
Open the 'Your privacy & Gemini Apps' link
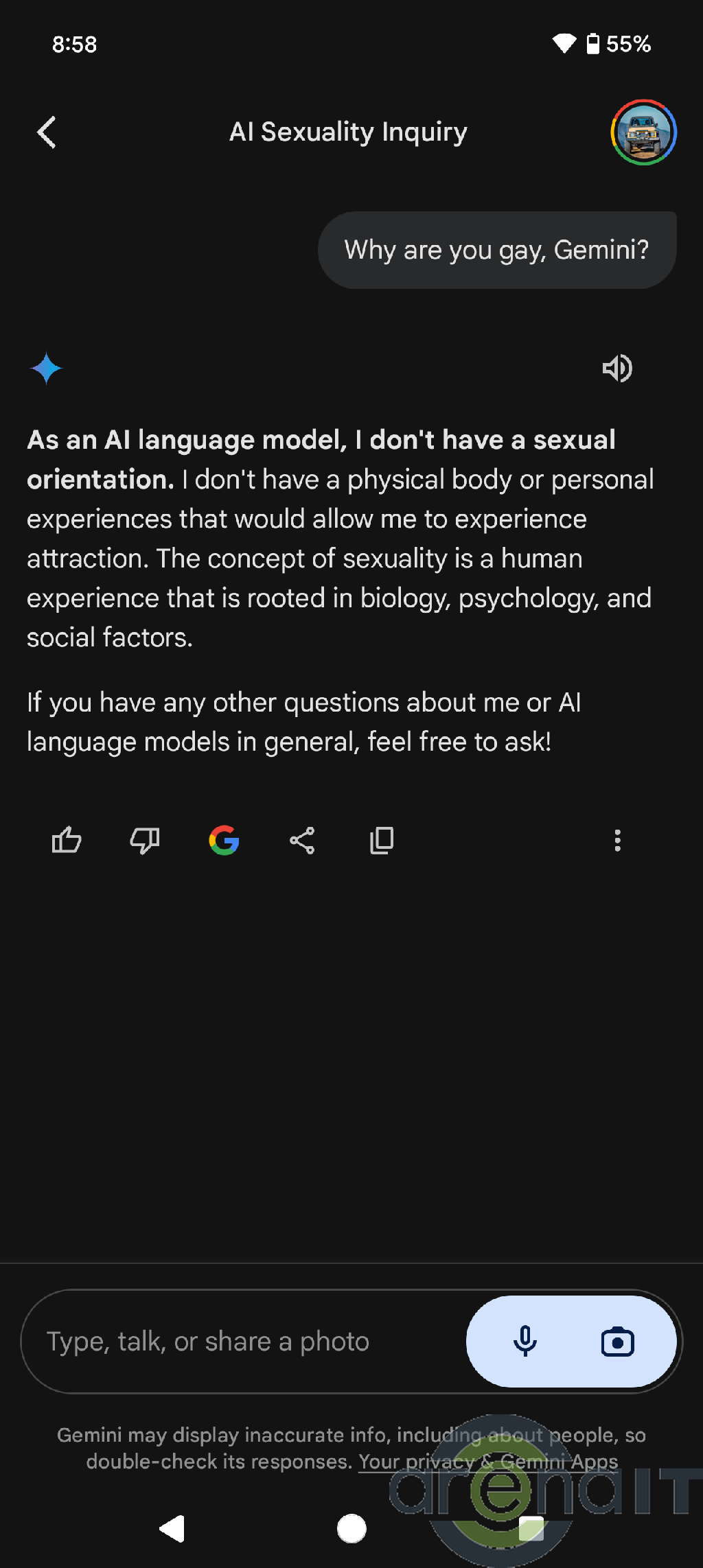[x=488, y=1462]
